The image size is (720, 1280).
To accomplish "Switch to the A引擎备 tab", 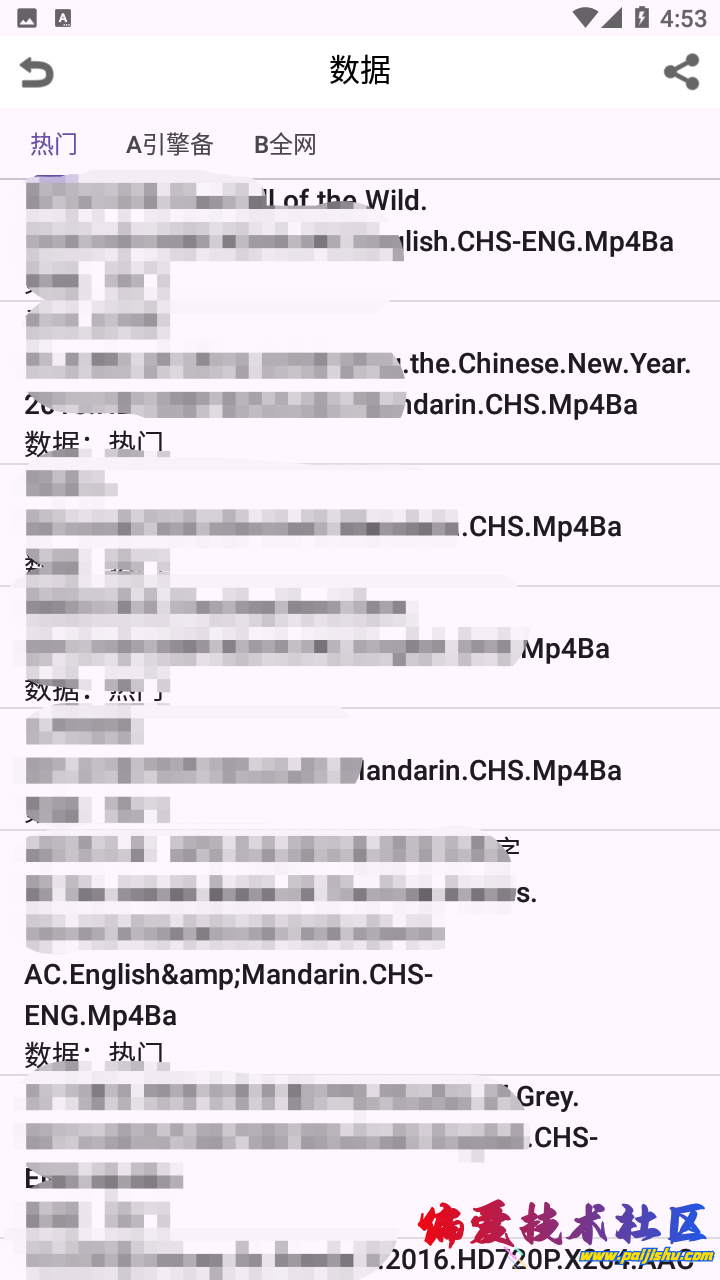I will click(x=170, y=145).
